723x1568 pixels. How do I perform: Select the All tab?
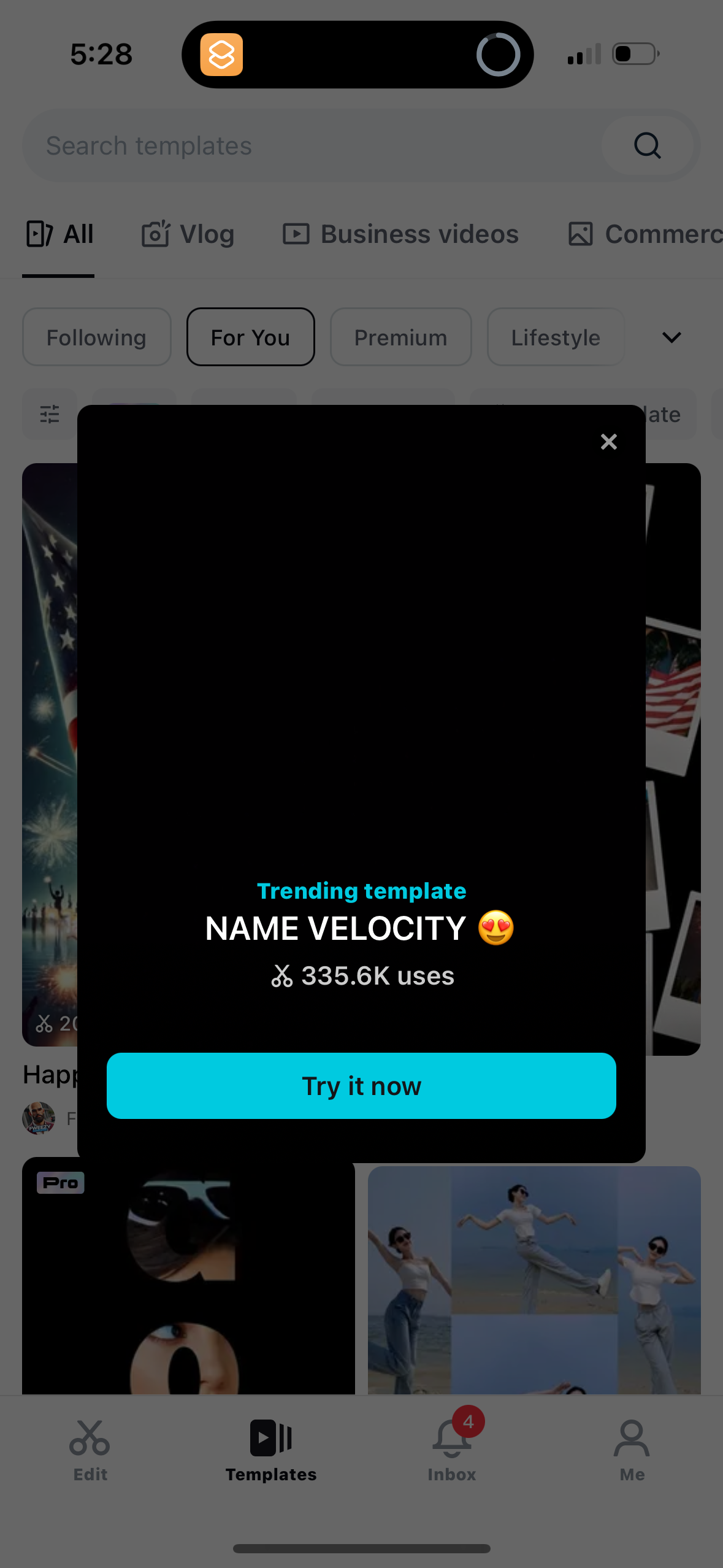pyautogui.click(x=58, y=234)
